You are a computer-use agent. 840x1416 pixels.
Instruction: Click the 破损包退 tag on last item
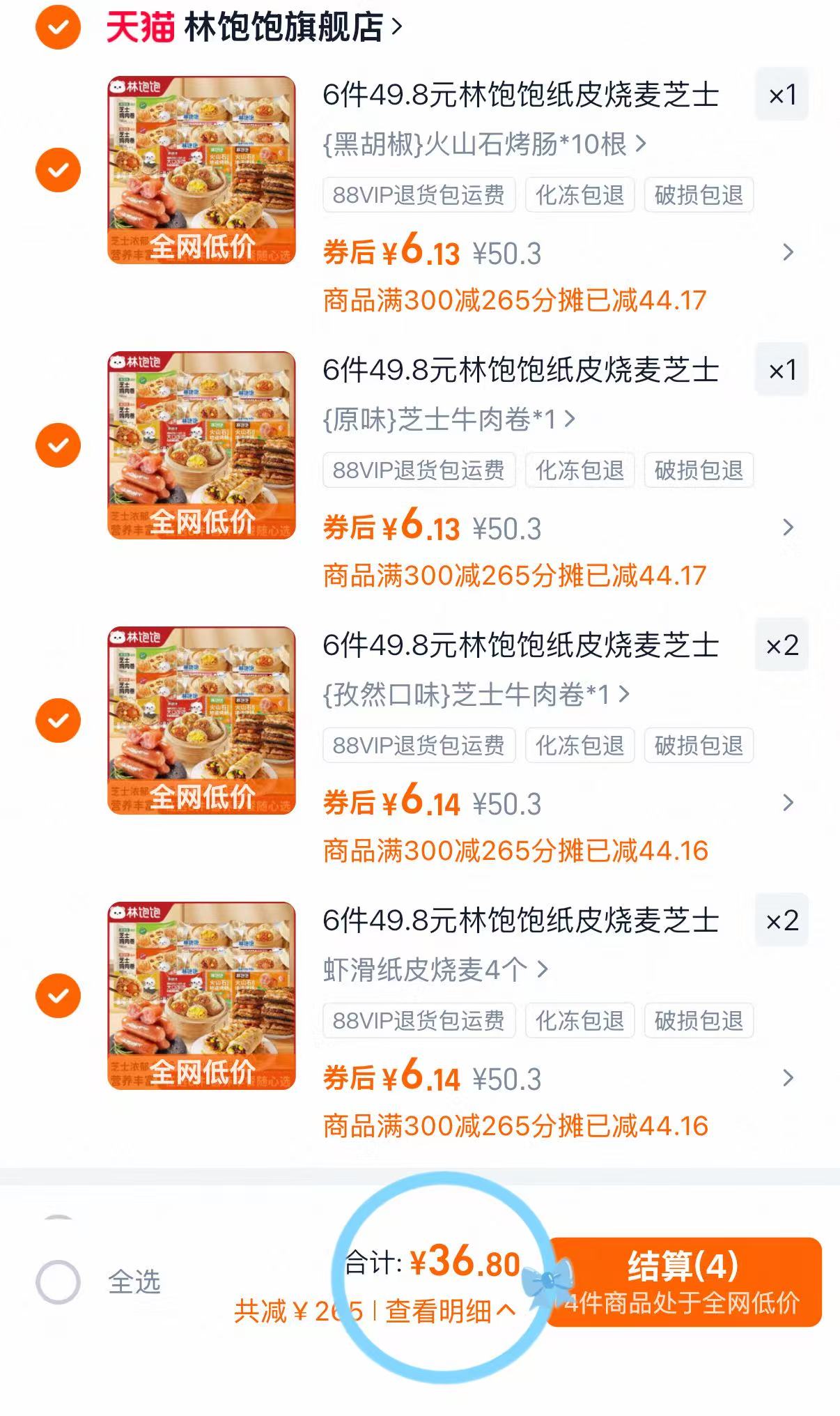pyautogui.click(x=698, y=1021)
